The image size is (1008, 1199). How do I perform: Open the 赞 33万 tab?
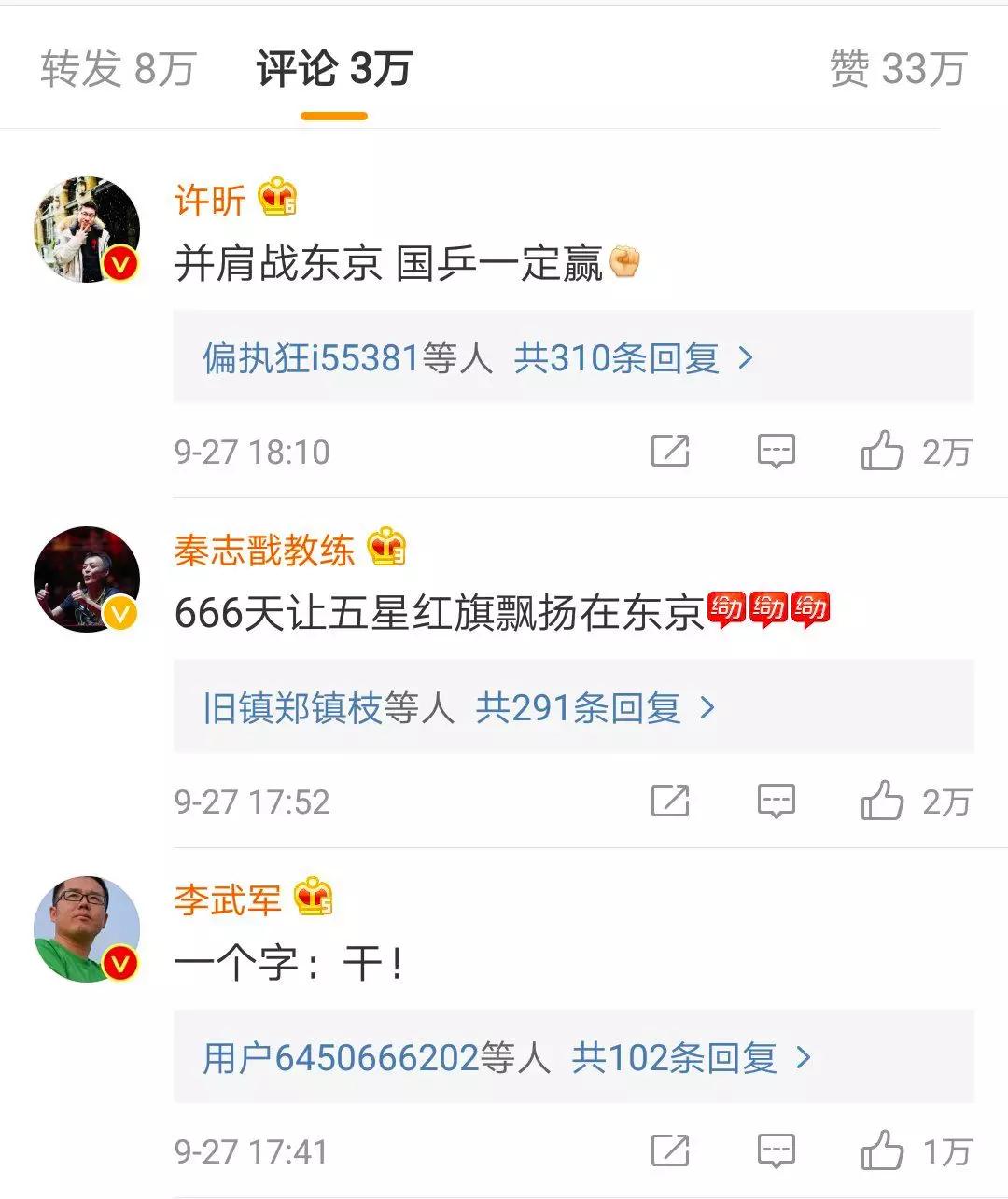point(897,69)
